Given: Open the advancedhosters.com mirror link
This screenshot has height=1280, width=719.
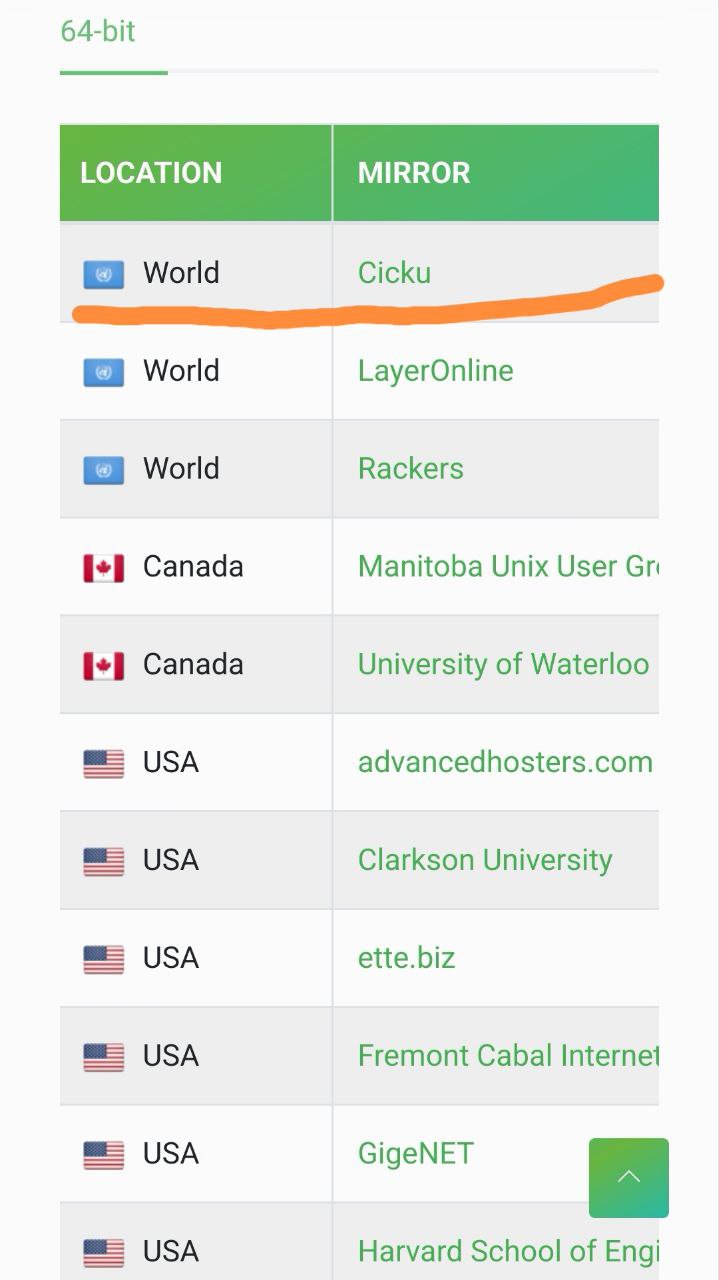Looking at the screenshot, I should click(505, 762).
